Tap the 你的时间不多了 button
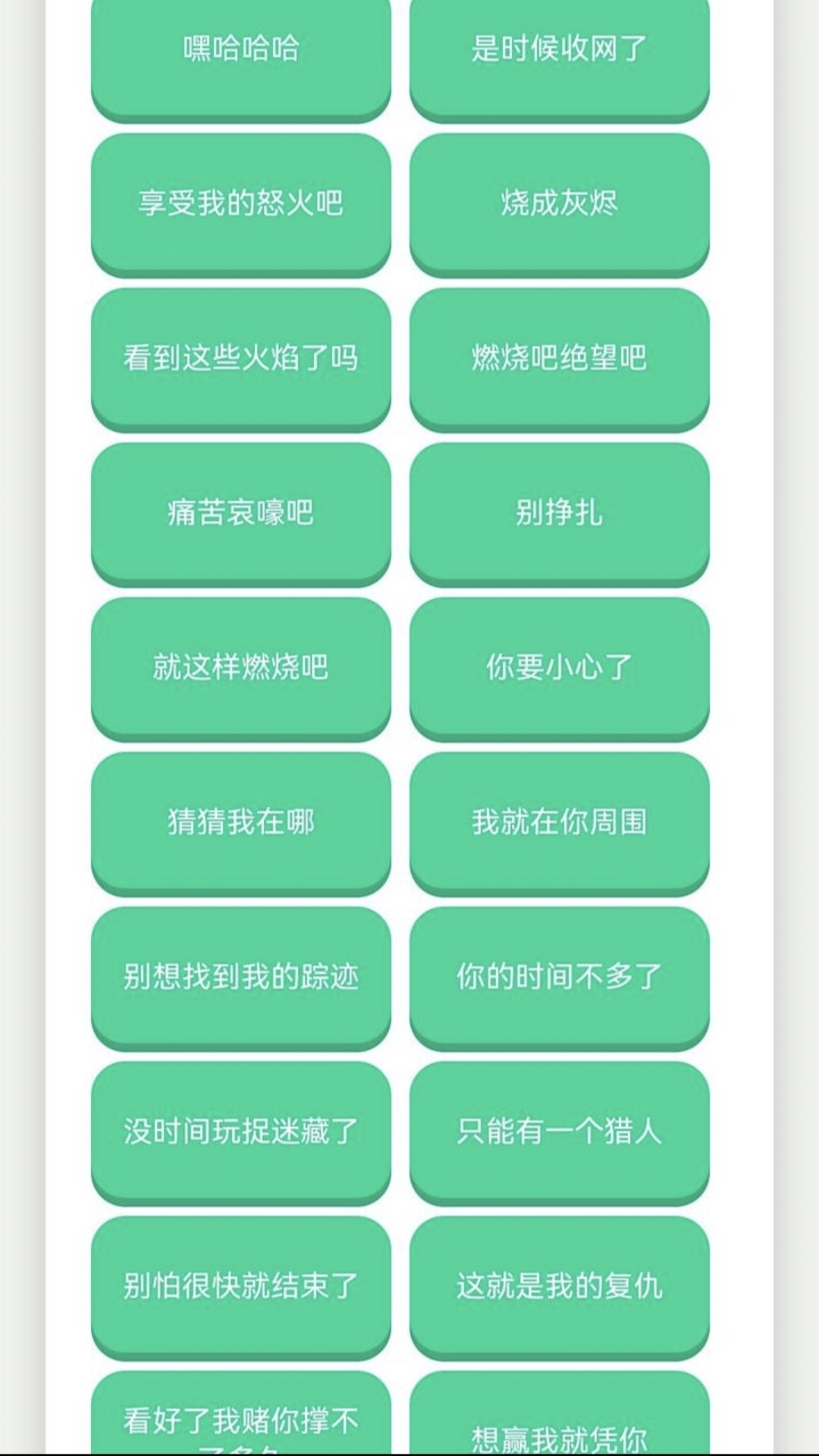This screenshot has height=1456, width=819. point(559,977)
